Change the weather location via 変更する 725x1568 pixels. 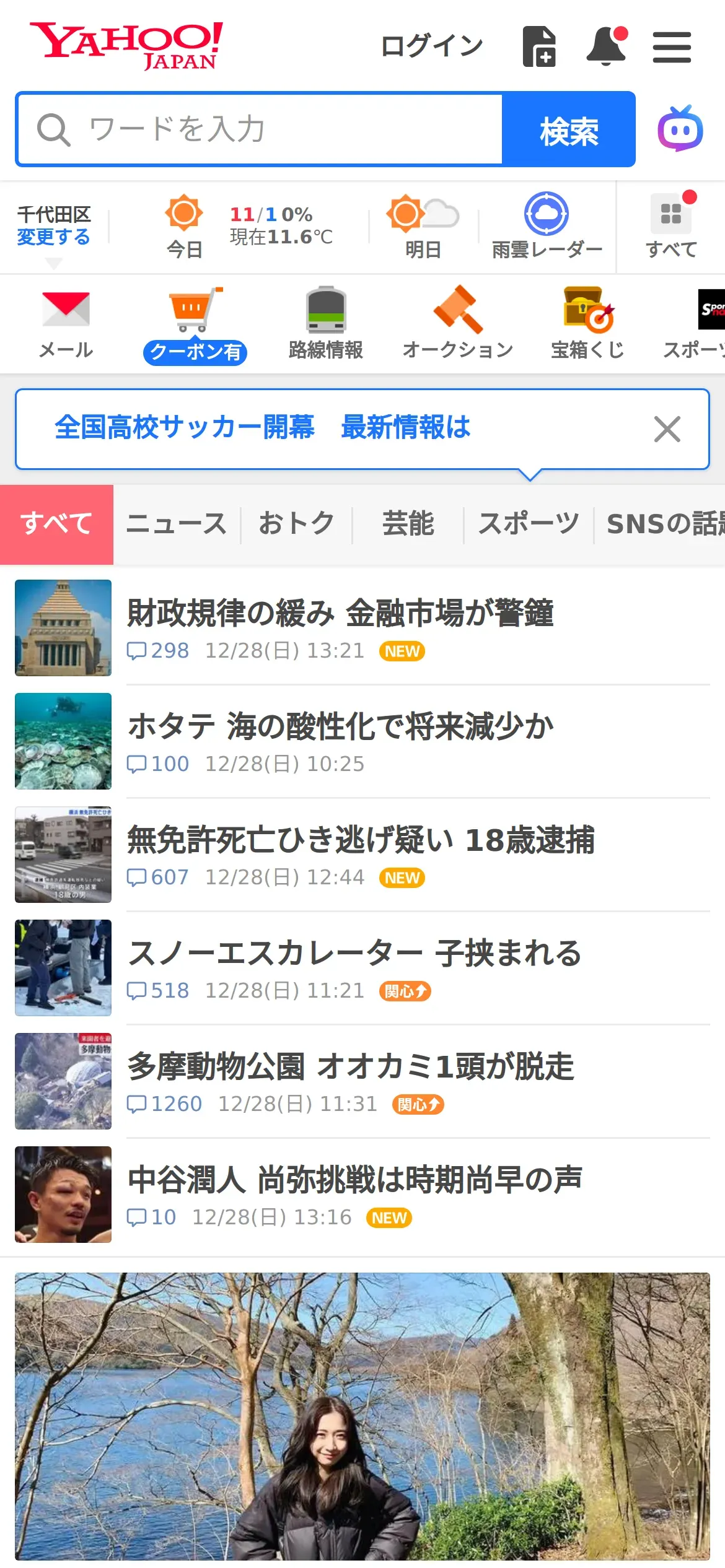coord(53,237)
